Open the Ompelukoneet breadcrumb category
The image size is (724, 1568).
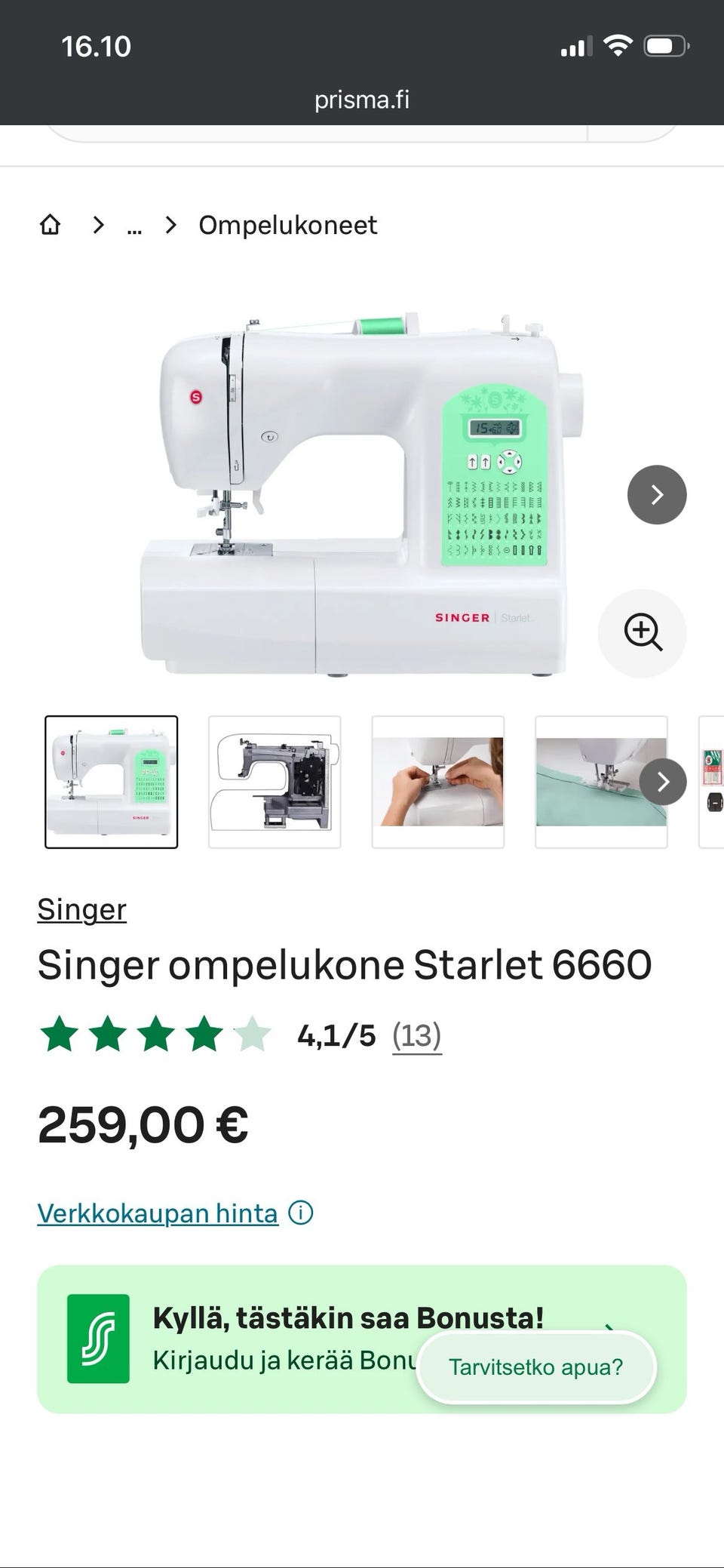click(x=287, y=224)
